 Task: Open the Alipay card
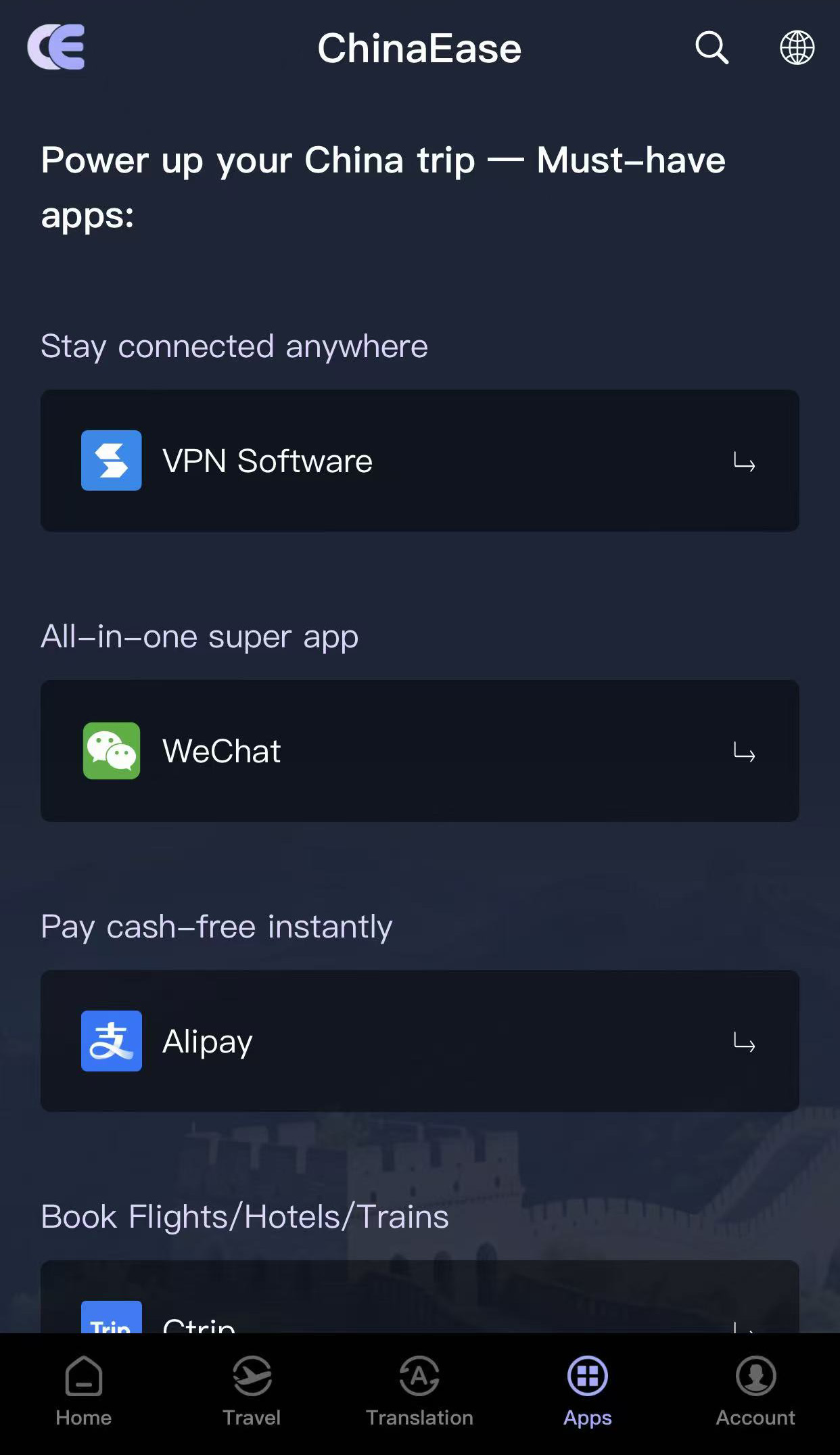420,1042
